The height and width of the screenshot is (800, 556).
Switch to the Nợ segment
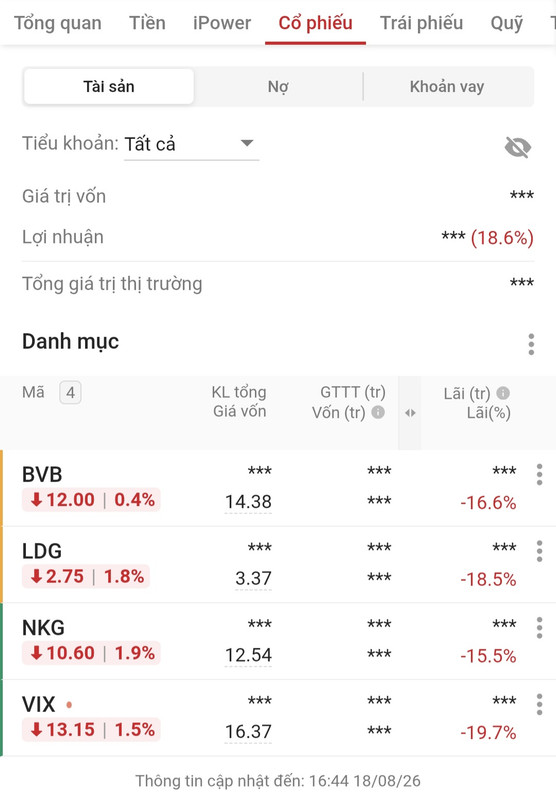click(278, 87)
